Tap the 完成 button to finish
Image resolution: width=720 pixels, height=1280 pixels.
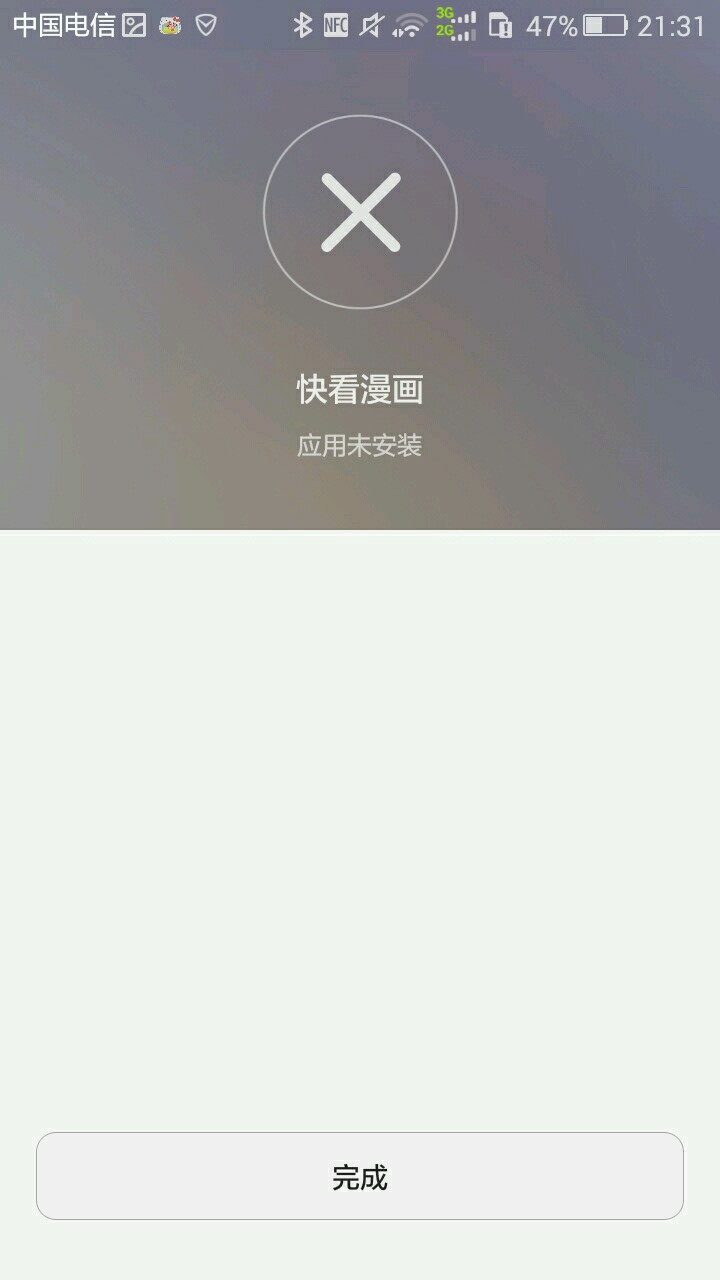coord(360,1176)
